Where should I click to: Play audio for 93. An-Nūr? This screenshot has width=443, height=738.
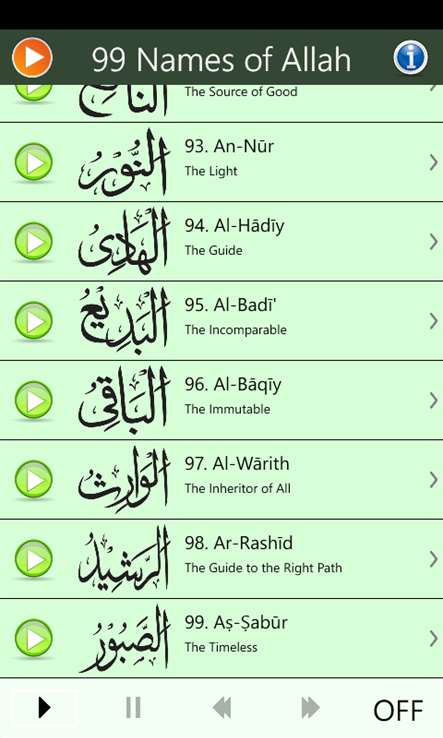[x=33, y=162]
